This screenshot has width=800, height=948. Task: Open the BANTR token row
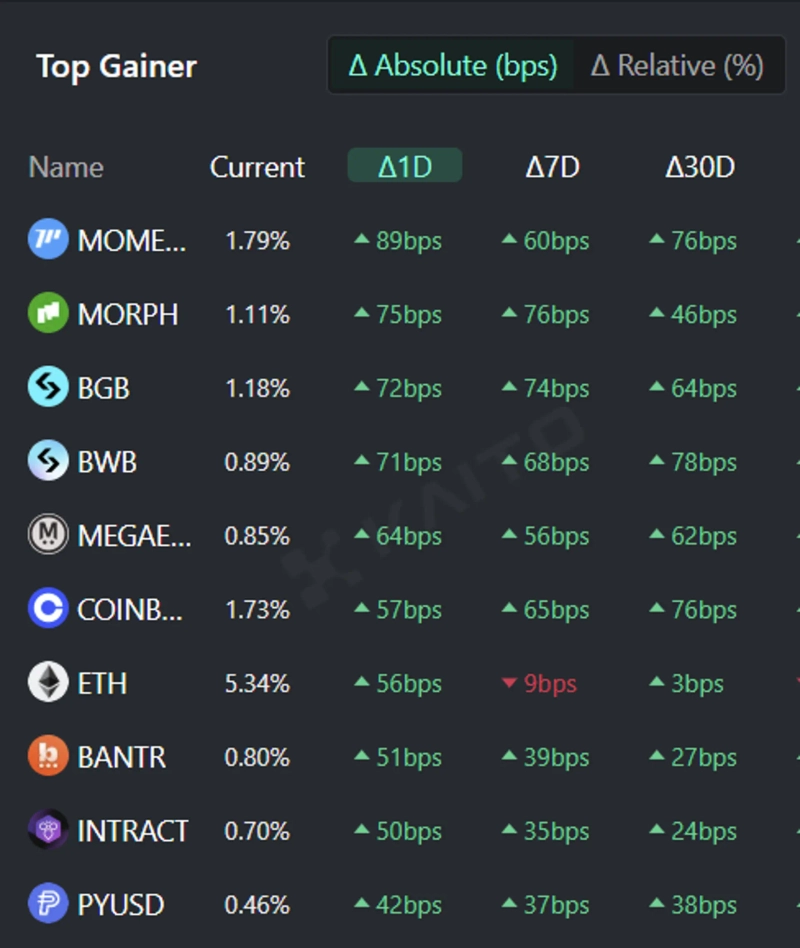pos(121,758)
